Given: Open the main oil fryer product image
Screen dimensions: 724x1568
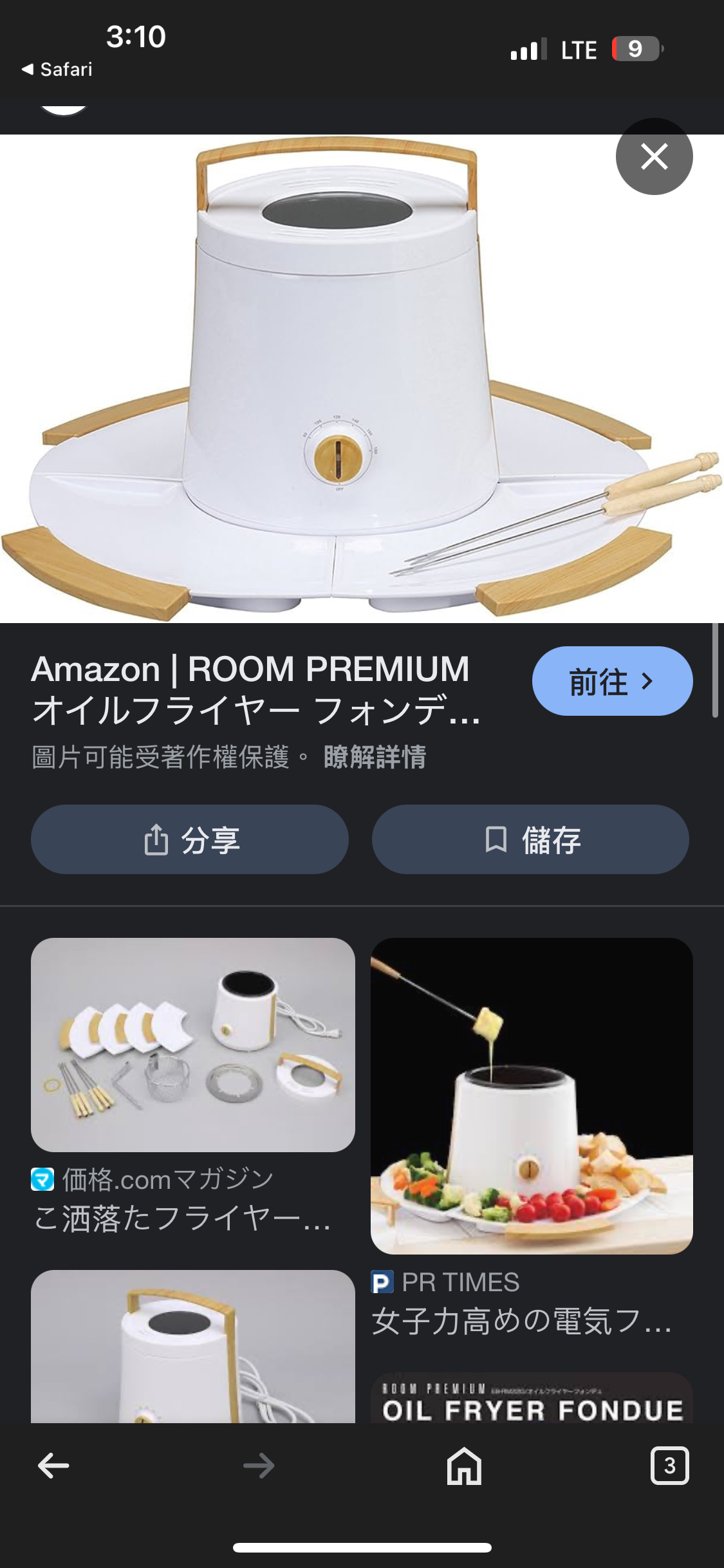Looking at the screenshot, I should pos(360,378).
